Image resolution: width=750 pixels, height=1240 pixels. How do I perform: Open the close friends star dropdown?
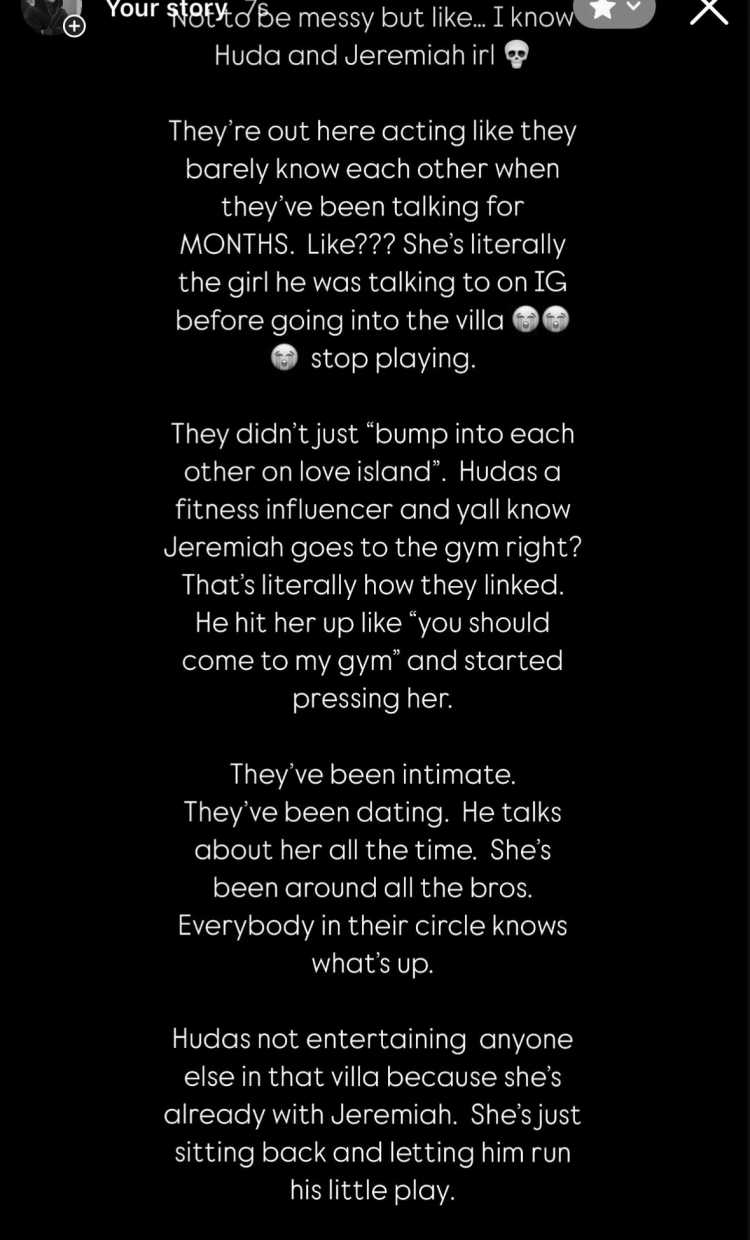614,10
